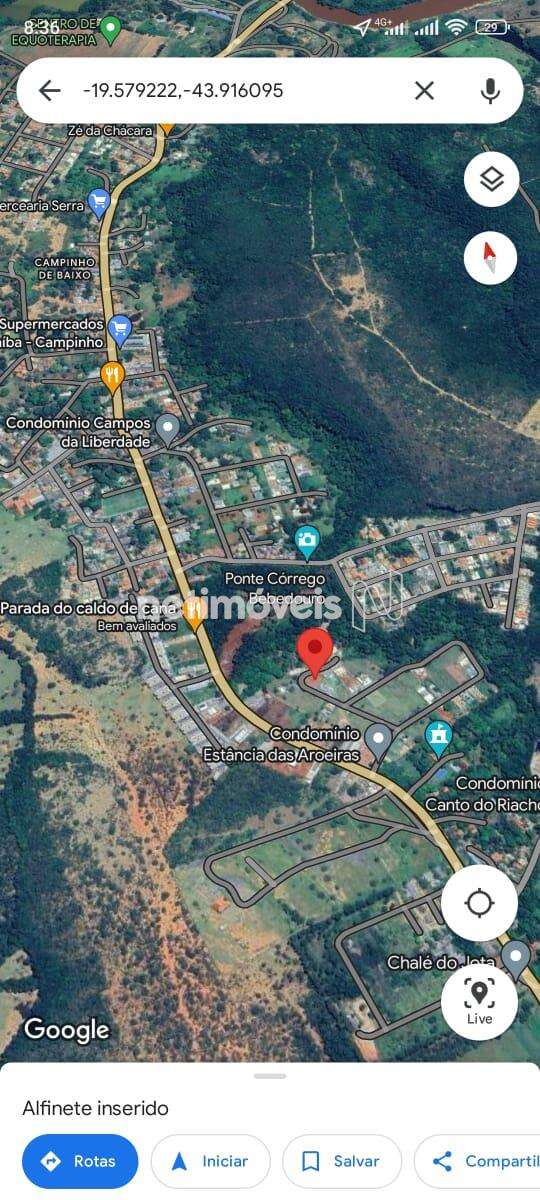Open Live View navigation

pyautogui.click(x=480, y=1002)
